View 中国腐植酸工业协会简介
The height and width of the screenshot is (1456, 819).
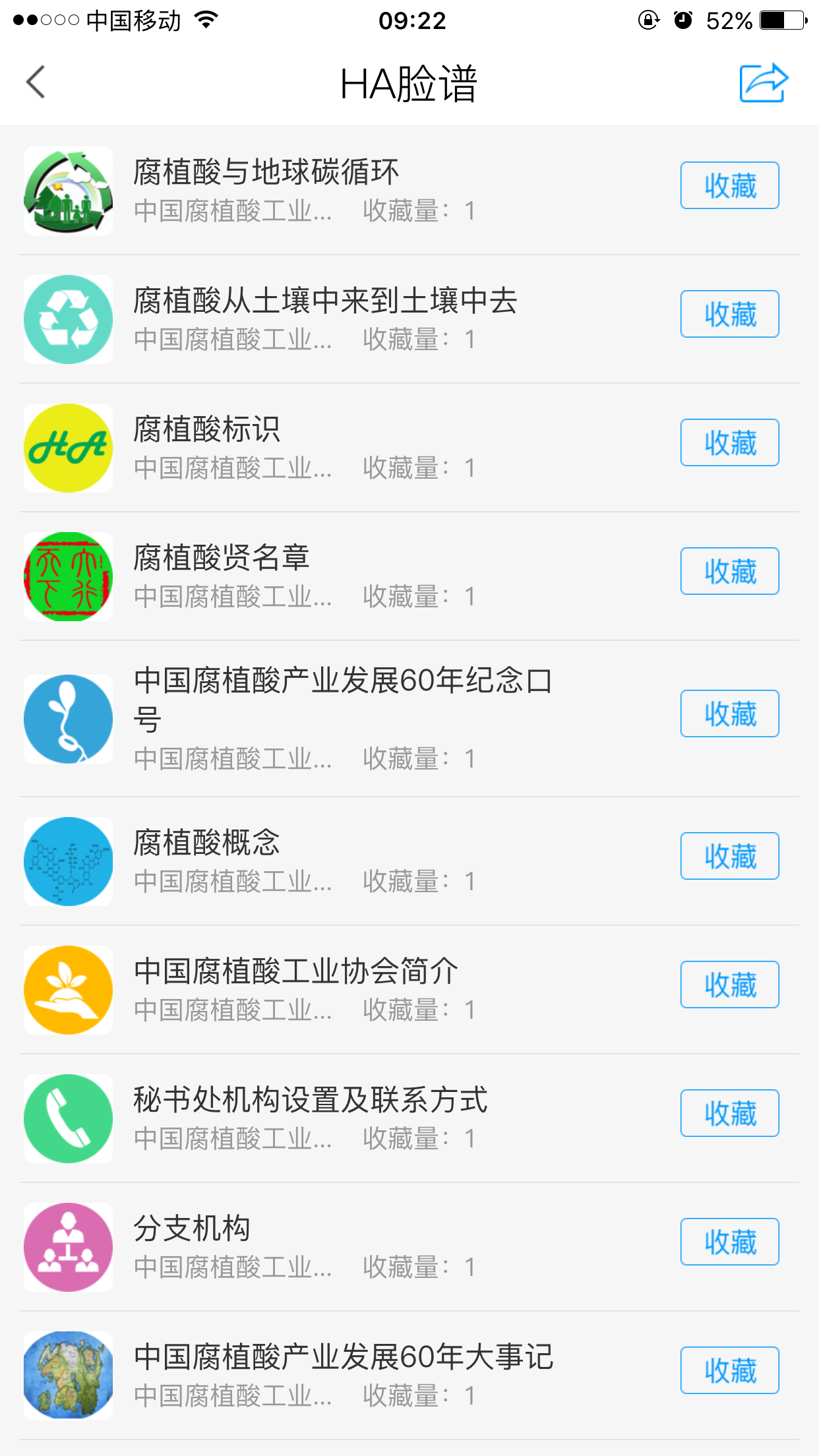[296, 972]
